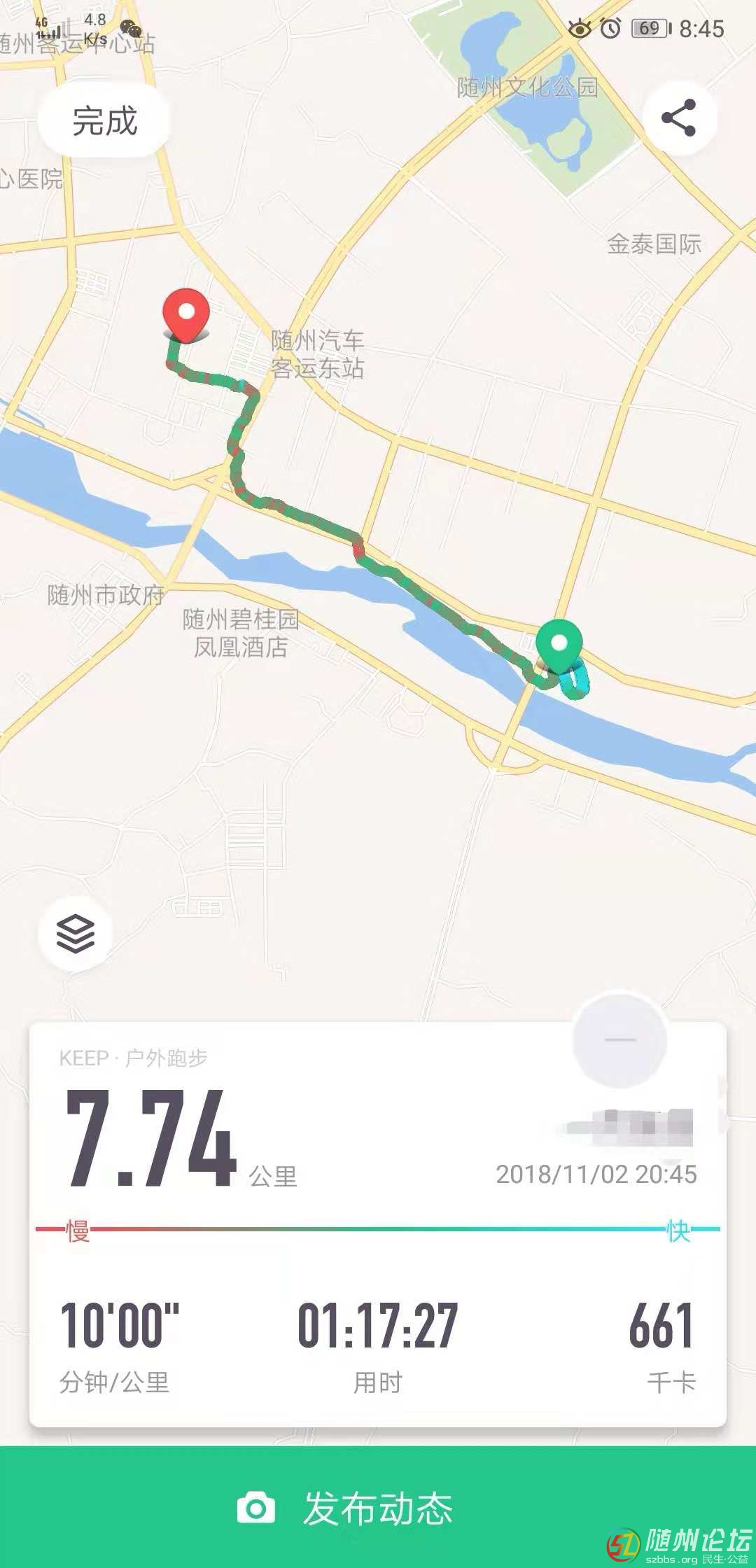Tap the 完成 button to finish
The height and width of the screenshot is (1568, 756).
(x=104, y=120)
